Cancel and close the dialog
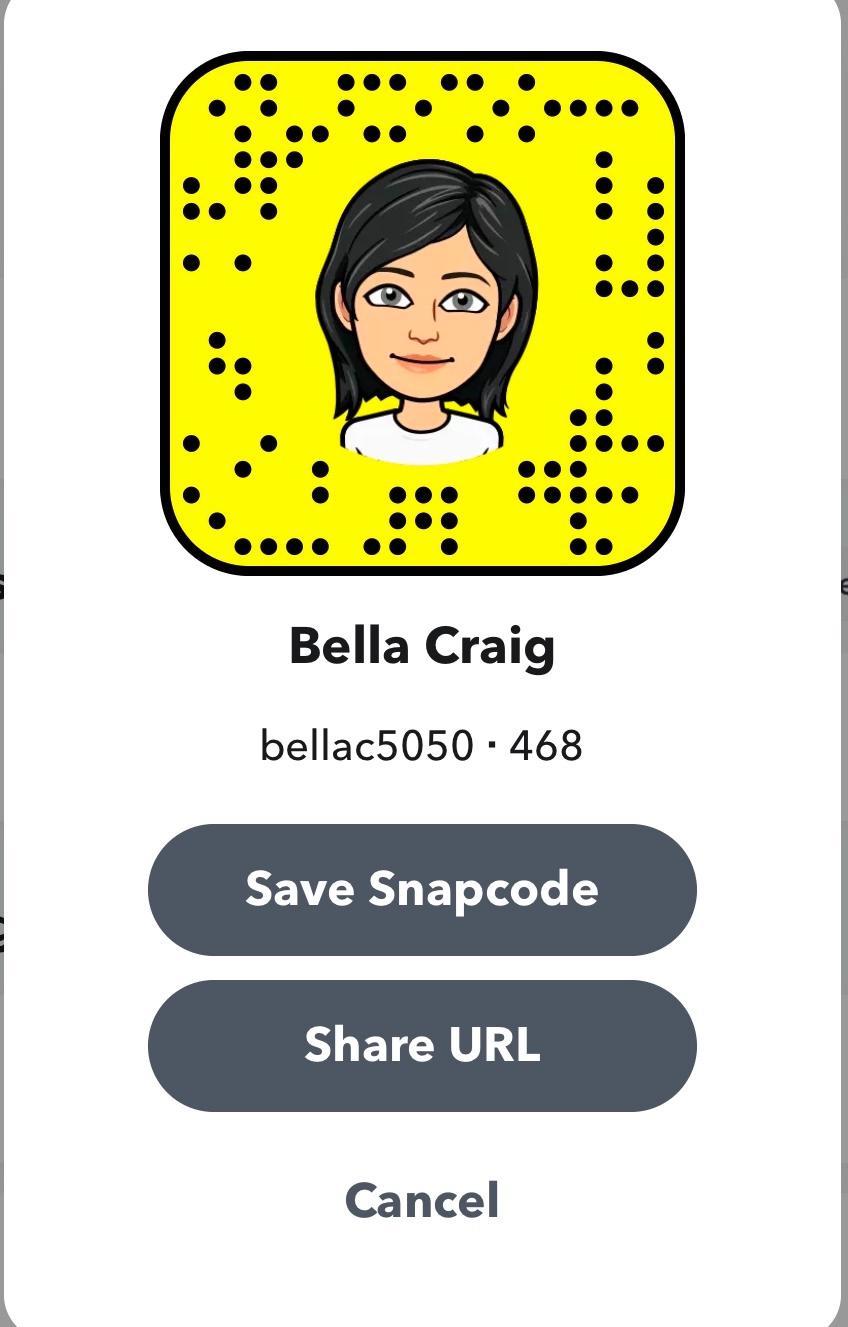Image resolution: width=848 pixels, height=1327 pixels. [422, 1200]
